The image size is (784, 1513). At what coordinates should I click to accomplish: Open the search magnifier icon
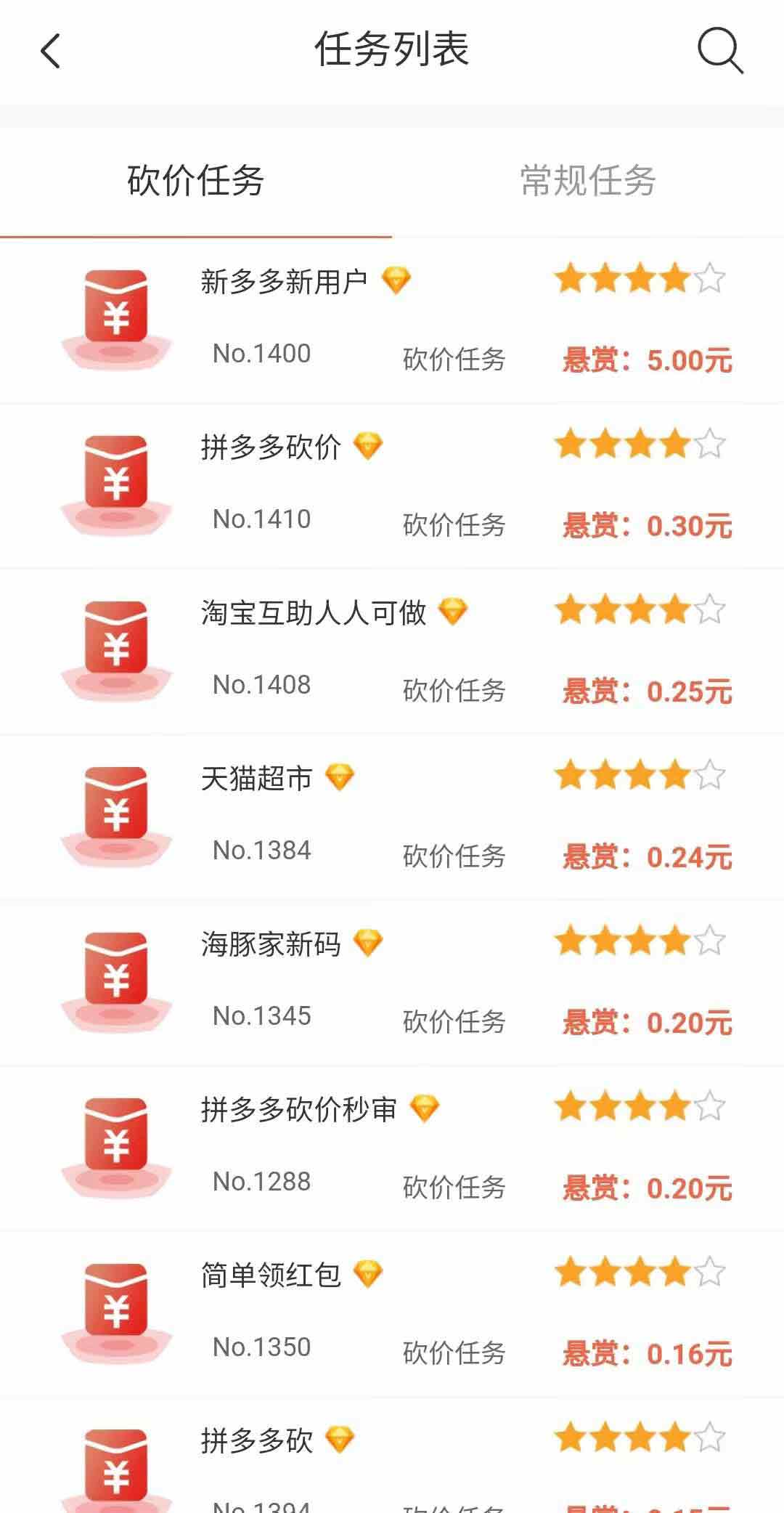[720, 51]
